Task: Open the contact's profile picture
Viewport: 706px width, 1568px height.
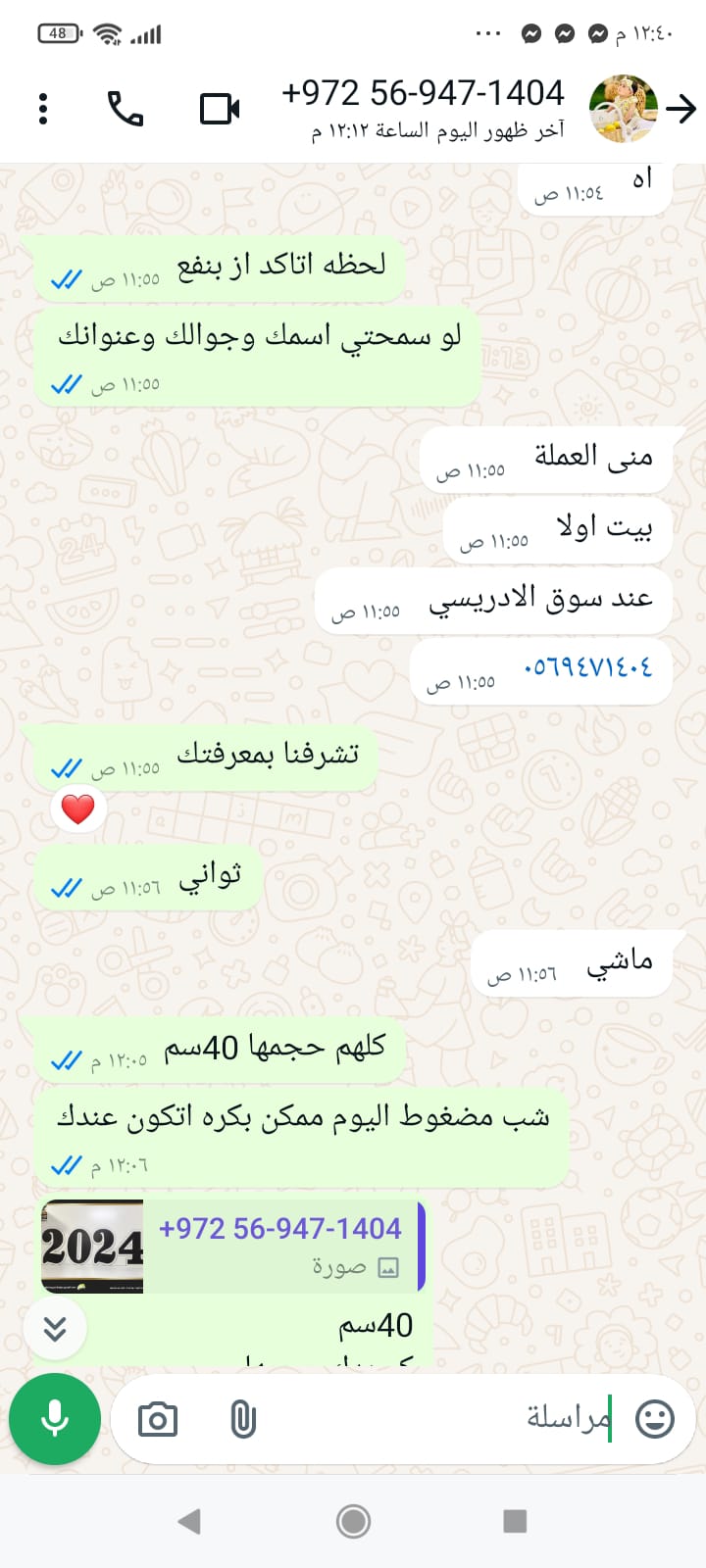Action: pos(623,109)
